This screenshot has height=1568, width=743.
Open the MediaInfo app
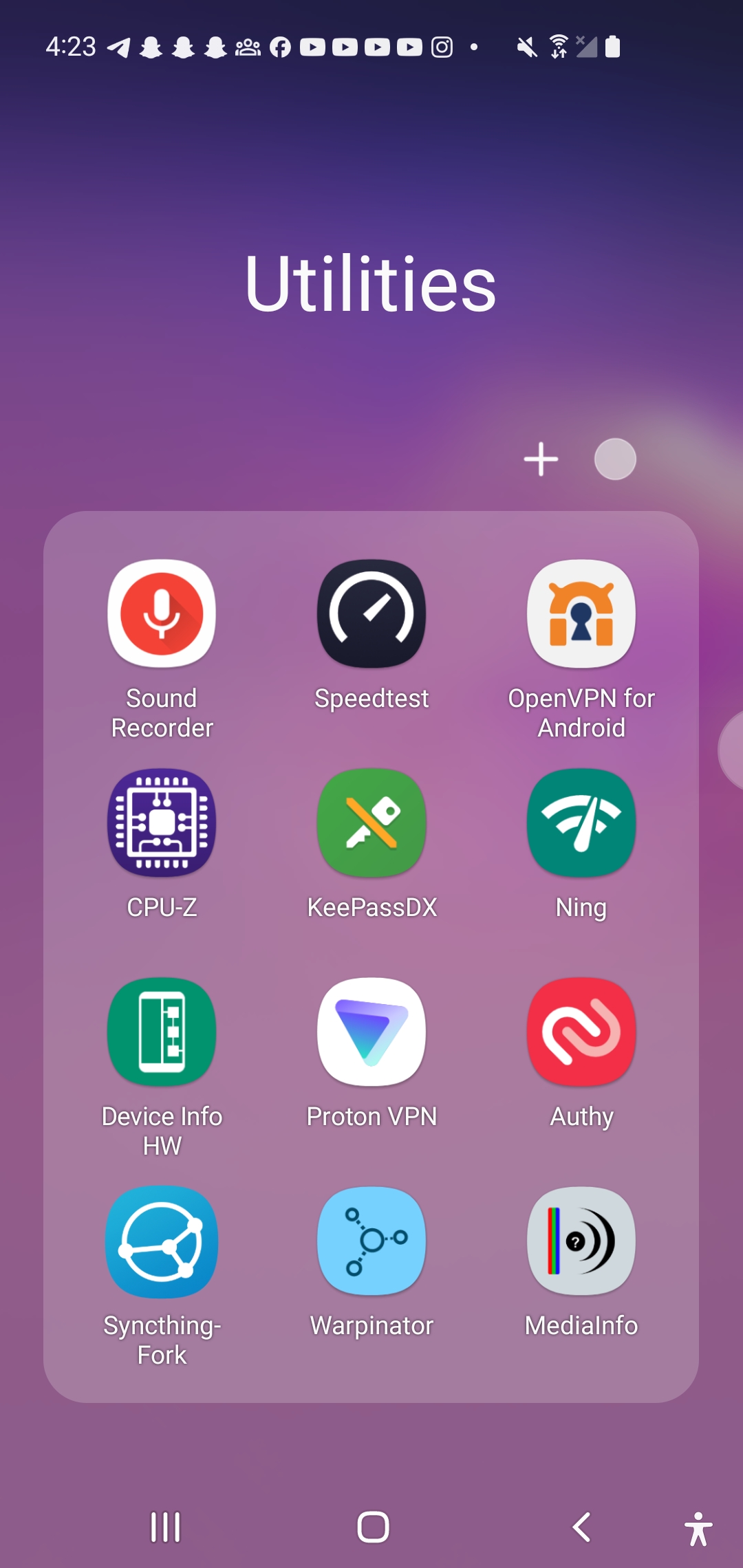pos(581,1241)
